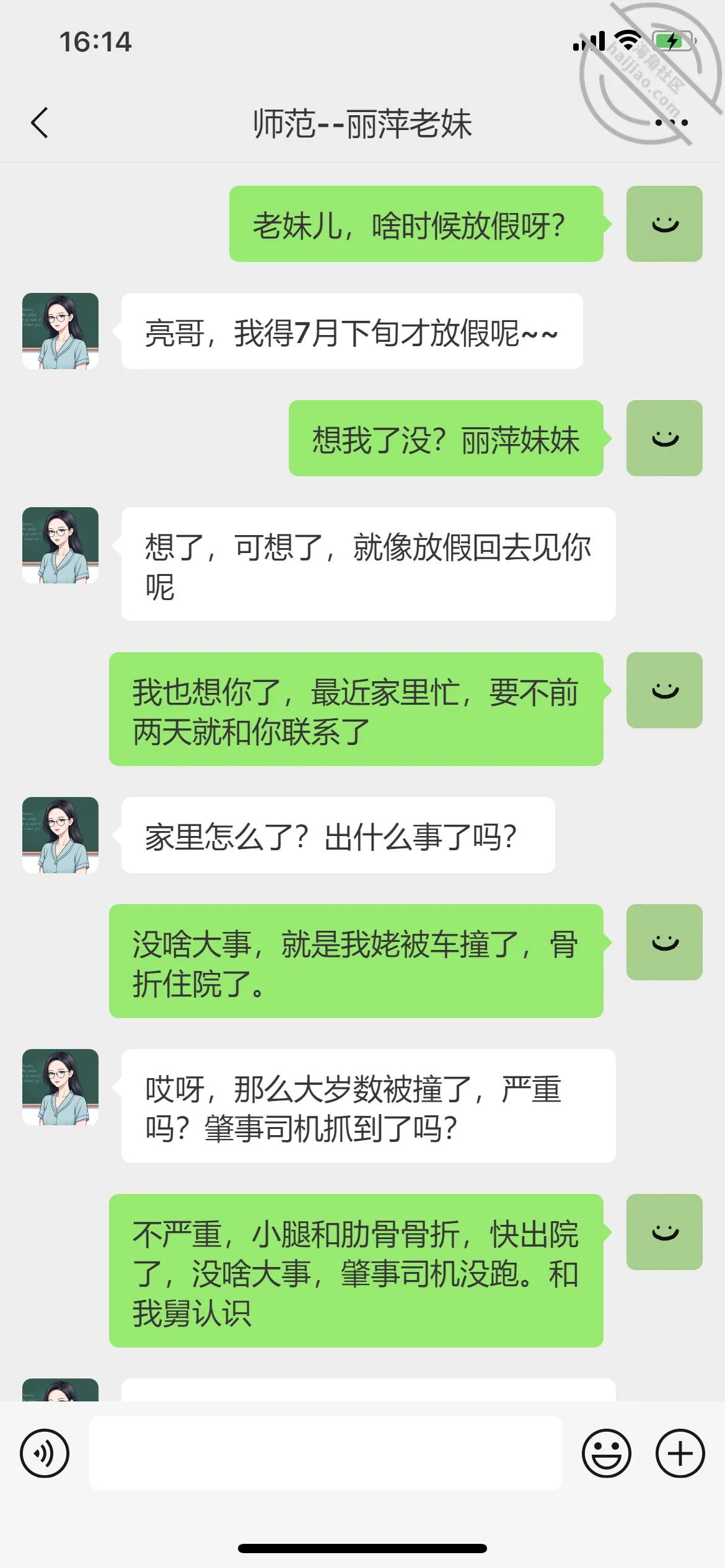Image resolution: width=725 pixels, height=1568 pixels.
Task: Go back from the chat with 师范--丽萍老妹
Action: 40,123
